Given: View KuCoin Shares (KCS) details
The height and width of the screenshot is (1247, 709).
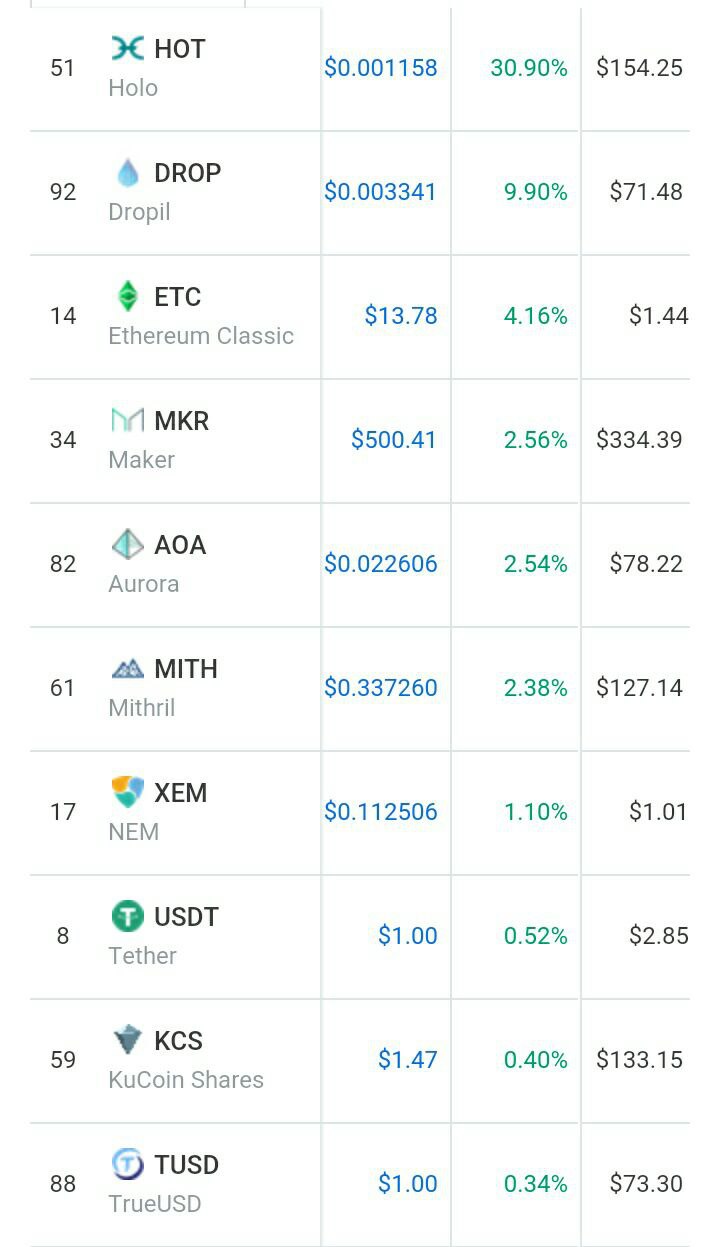Looking at the screenshot, I should pyautogui.click(x=178, y=1041).
